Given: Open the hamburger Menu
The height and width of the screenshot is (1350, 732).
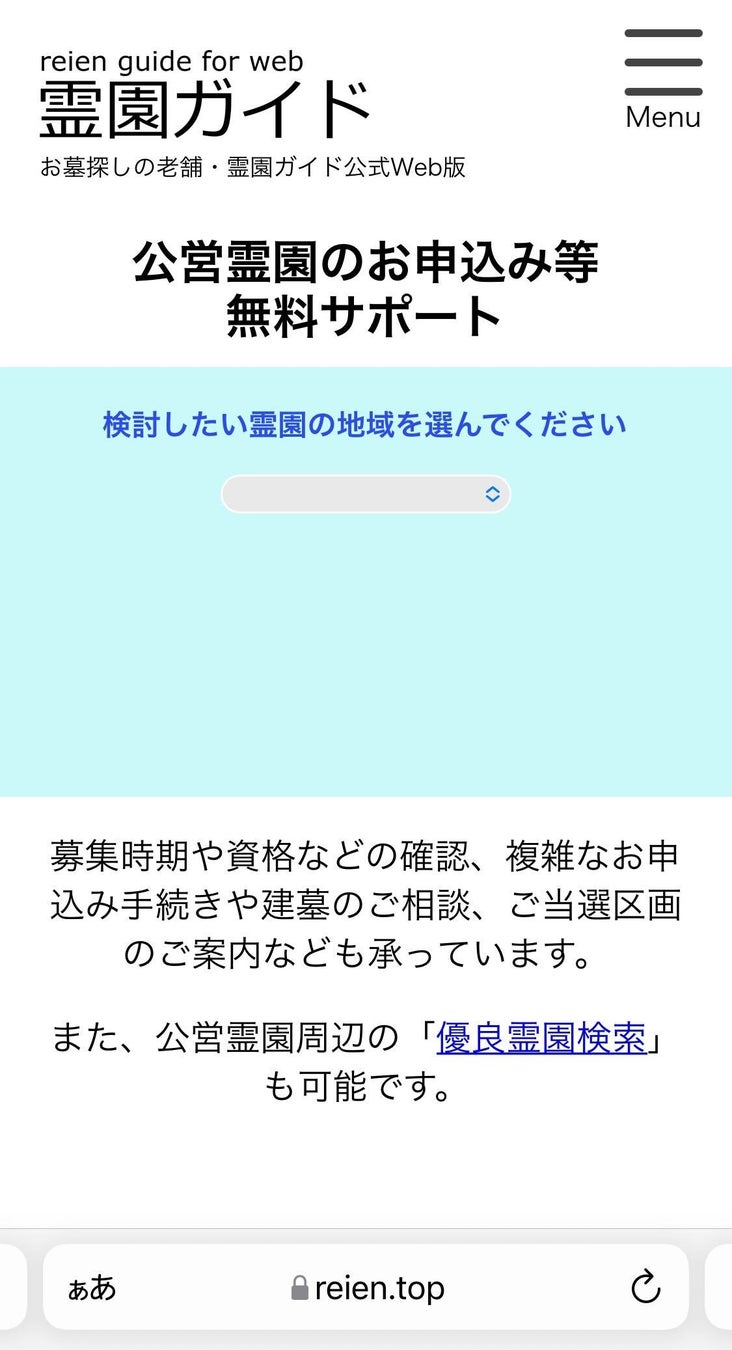Looking at the screenshot, I should (663, 78).
